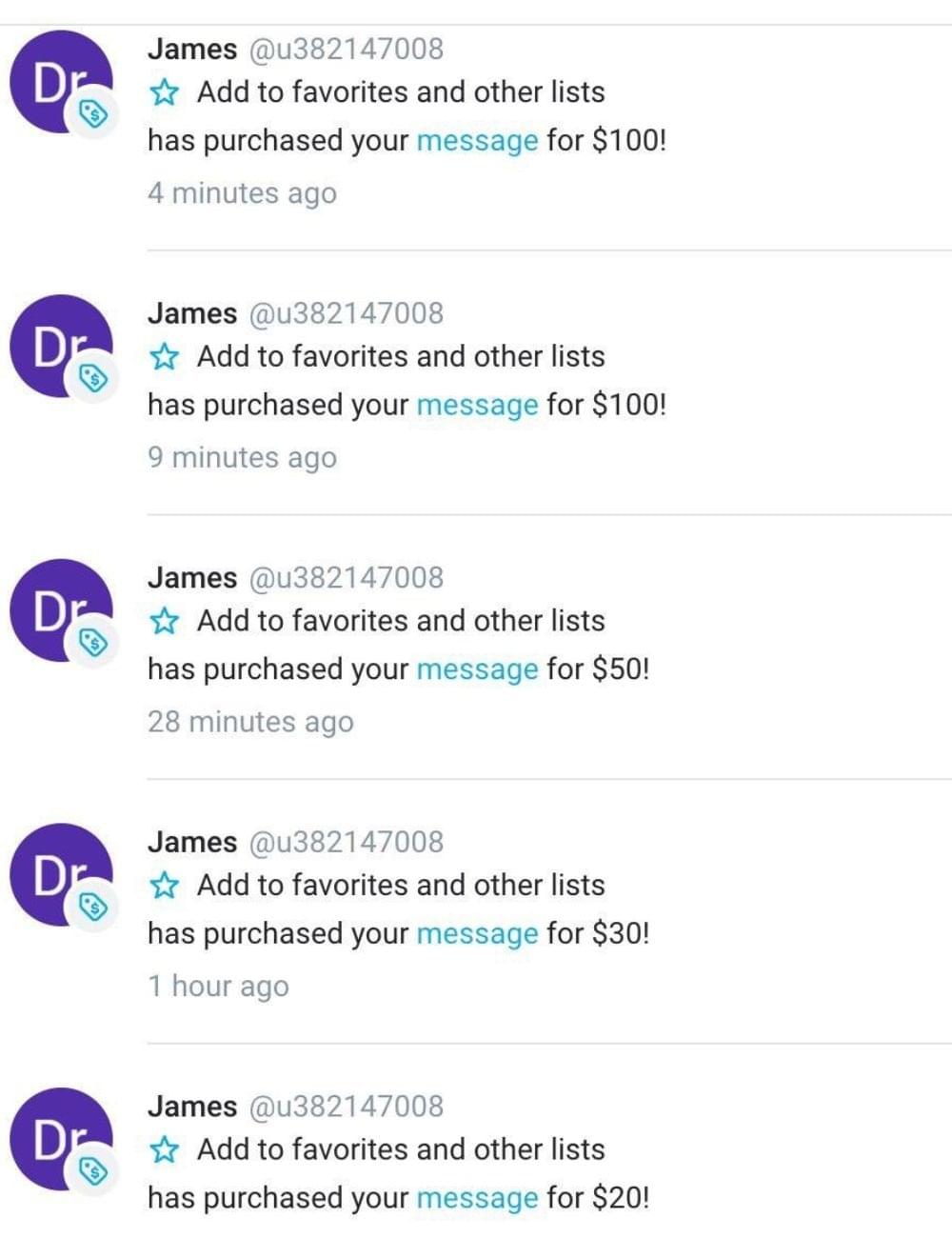The height and width of the screenshot is (1238, 952).
Task: Open the purchased message link for $30
Action: tap(477, 934)
